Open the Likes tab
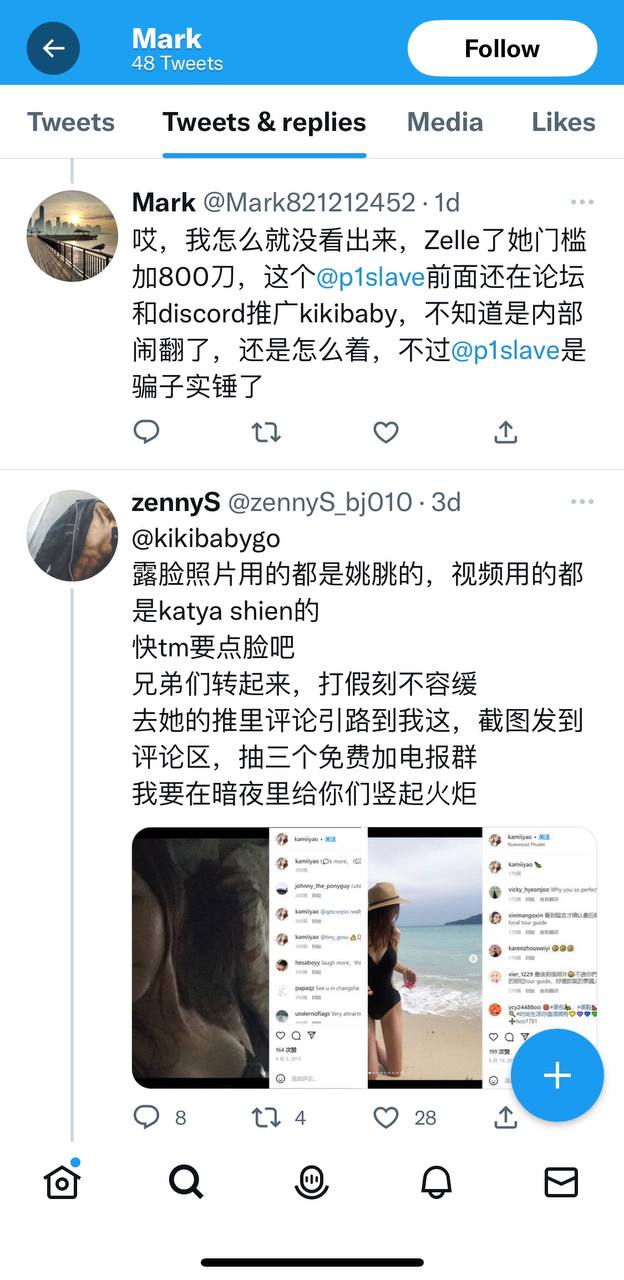This screenshot has height=1280, width=624. coord(563,122)
